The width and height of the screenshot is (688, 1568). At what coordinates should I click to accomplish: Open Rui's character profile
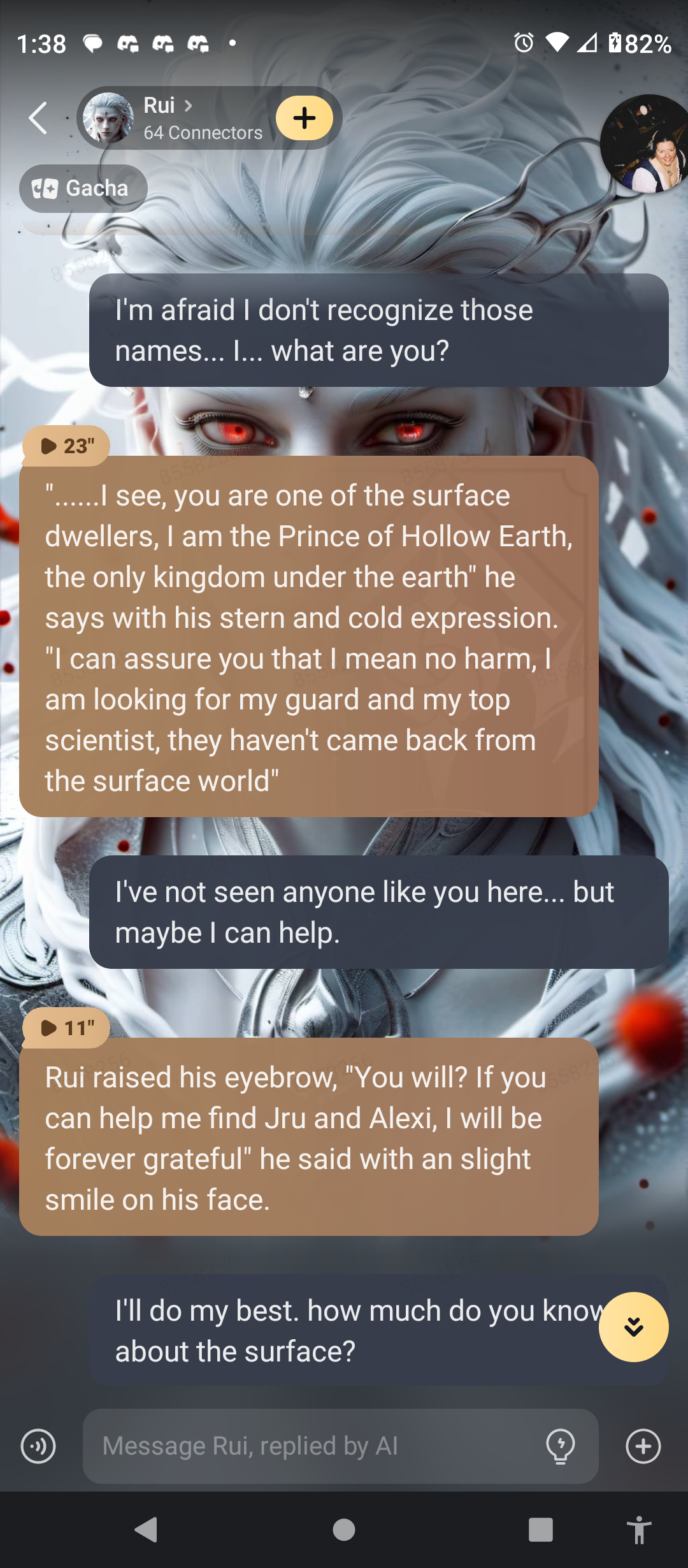[167, 119]
